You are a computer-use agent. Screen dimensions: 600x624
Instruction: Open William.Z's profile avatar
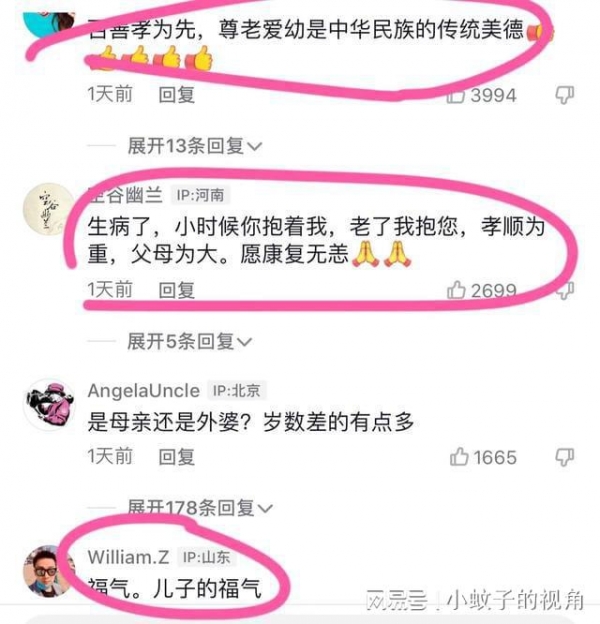click(x=48, y=571)
